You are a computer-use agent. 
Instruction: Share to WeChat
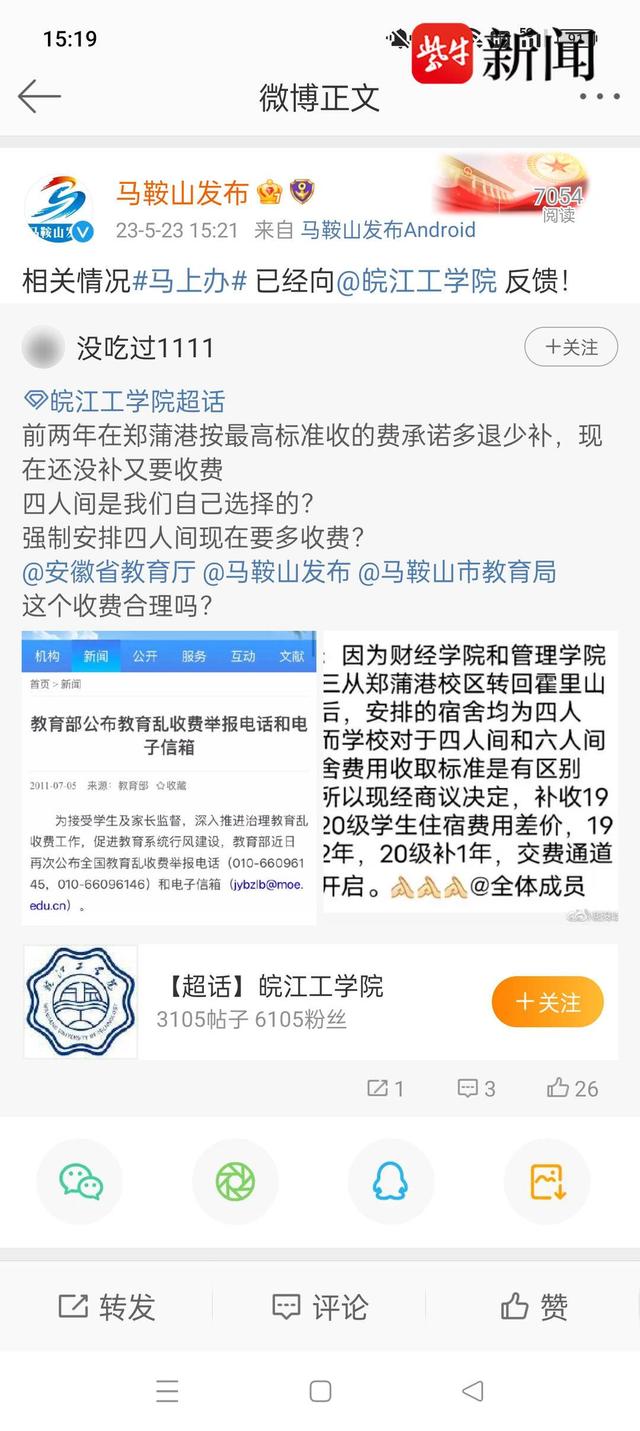click(80, 1182)
